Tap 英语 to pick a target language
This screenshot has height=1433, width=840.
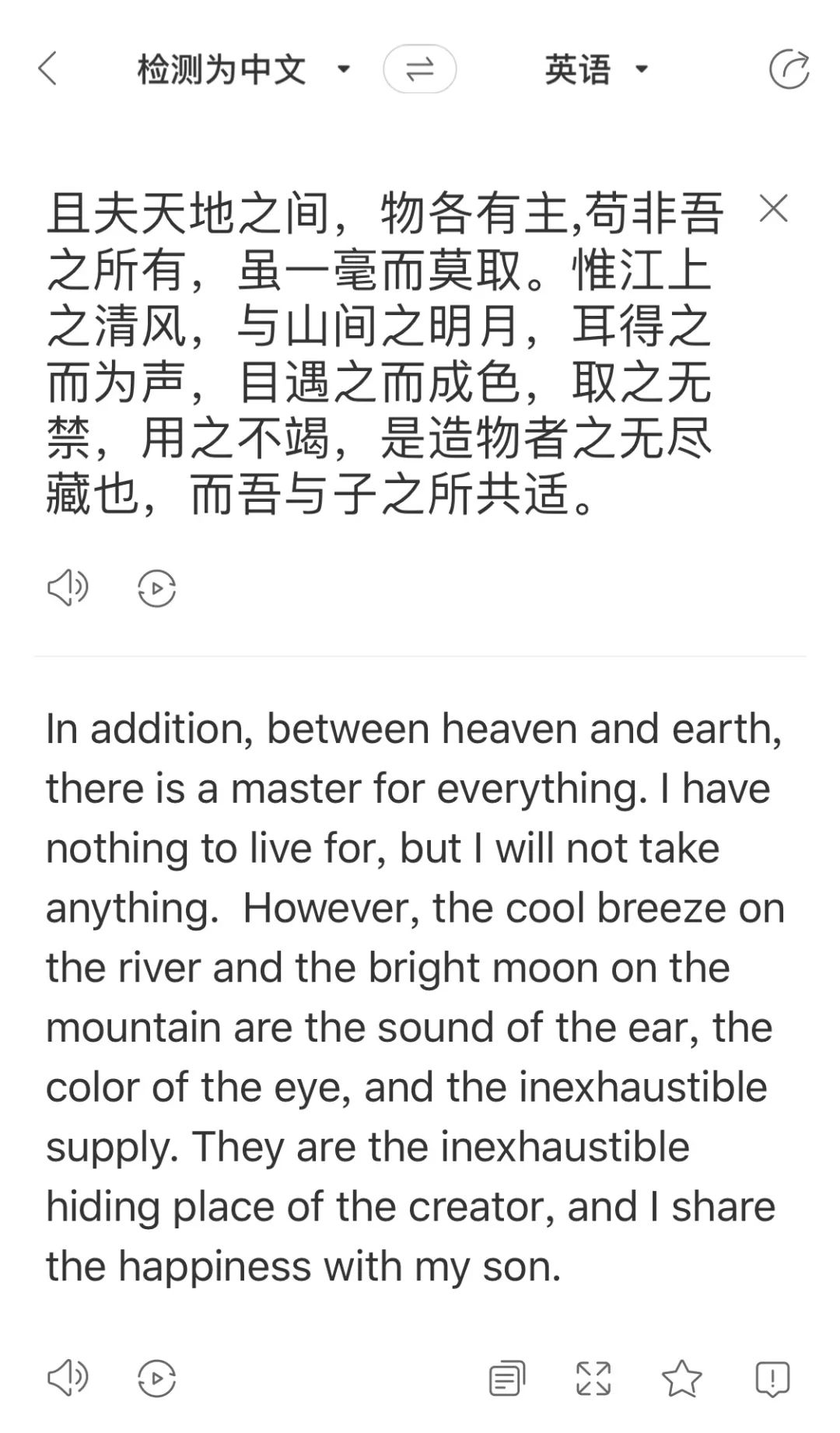point(579,69)
